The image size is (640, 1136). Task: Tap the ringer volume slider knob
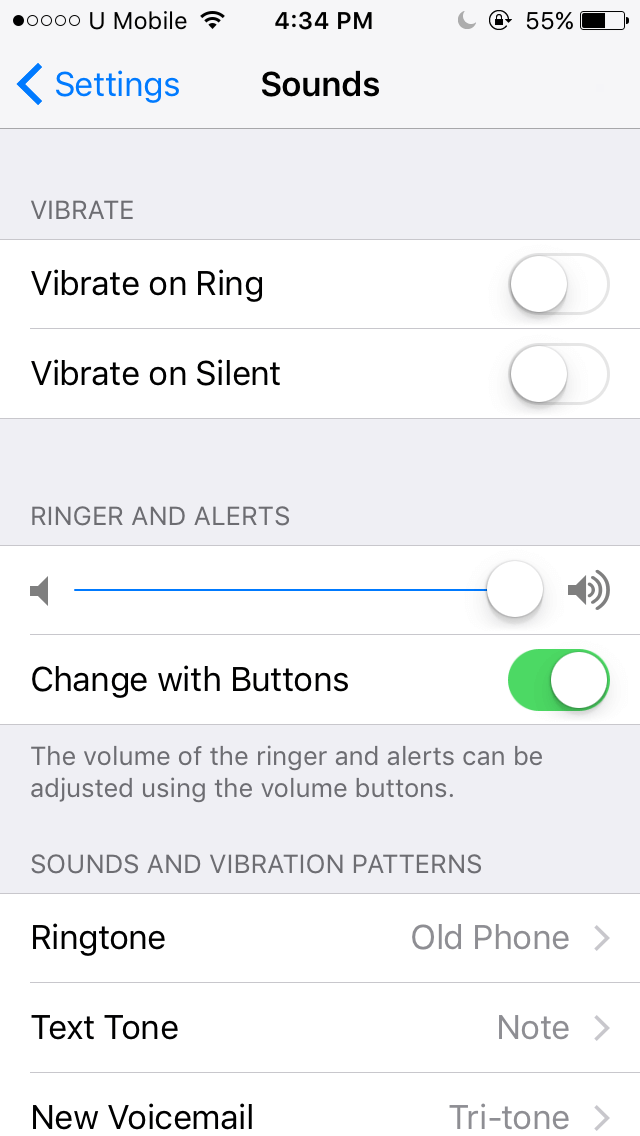pyautogui.click(x=515, y=590)
